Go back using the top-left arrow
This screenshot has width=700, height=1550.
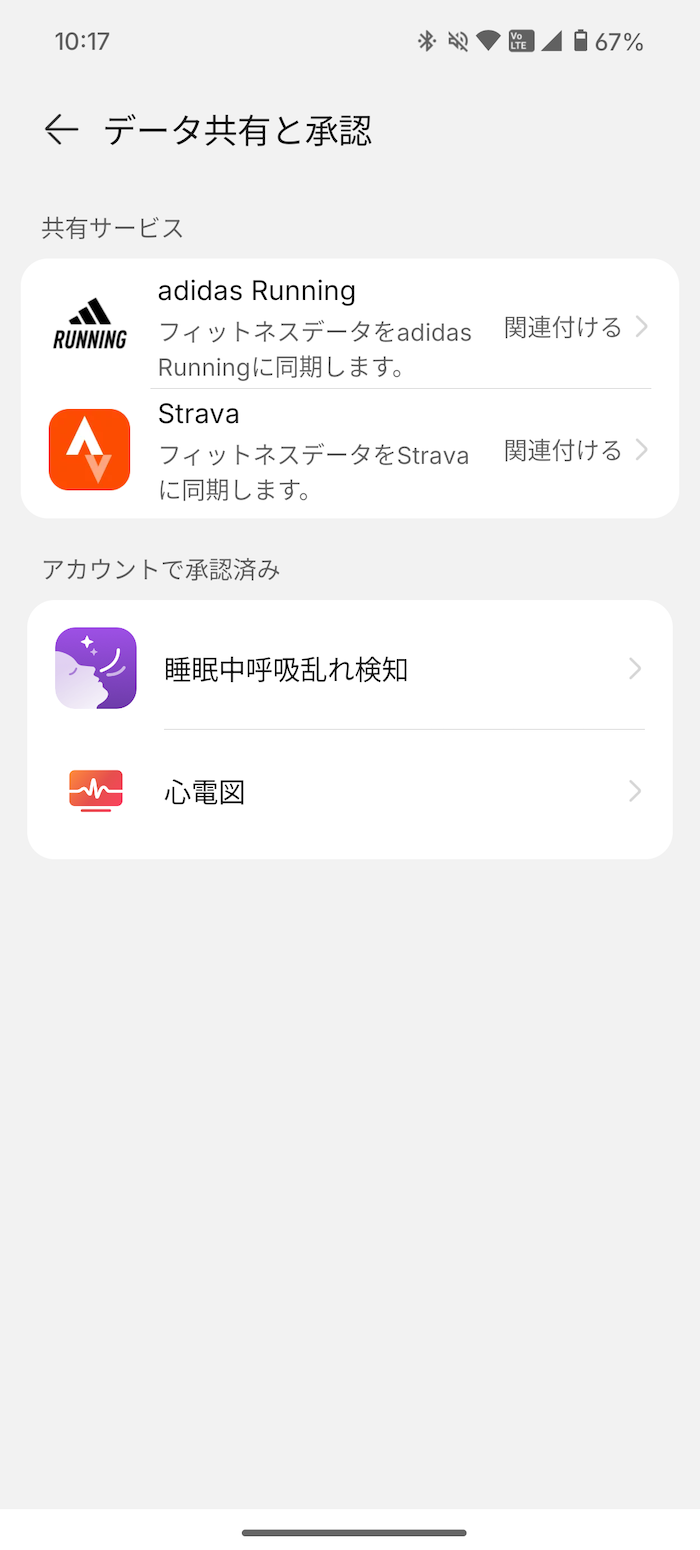coord(61,130)
